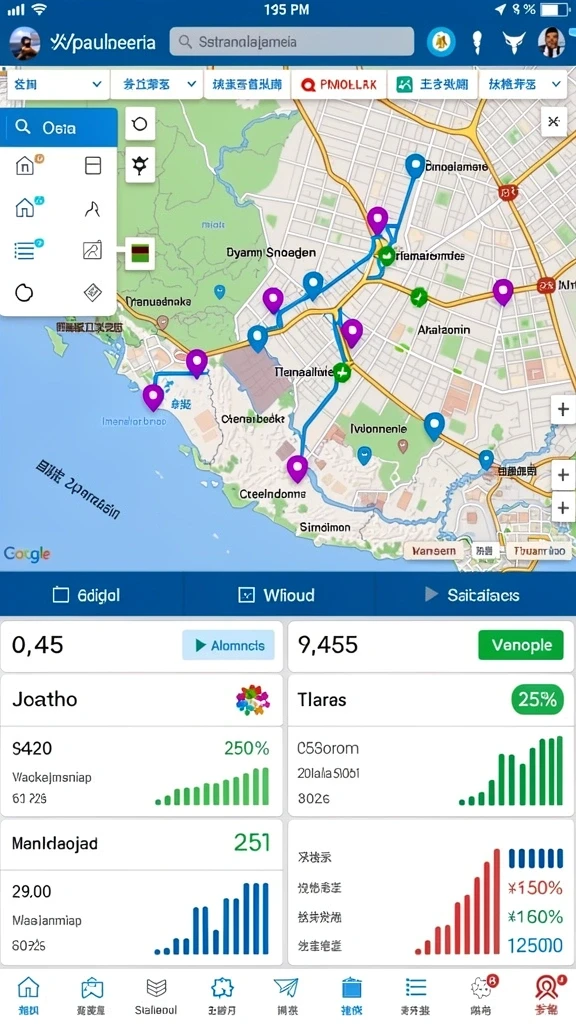Close the map with the X button

[x=554, y=121]
